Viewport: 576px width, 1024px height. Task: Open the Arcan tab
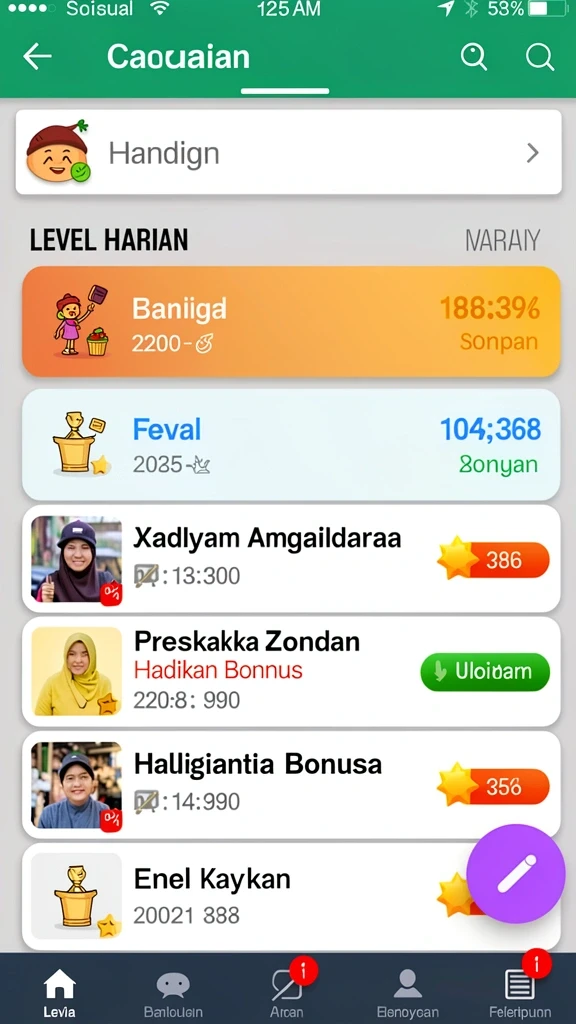coord(287,993)
